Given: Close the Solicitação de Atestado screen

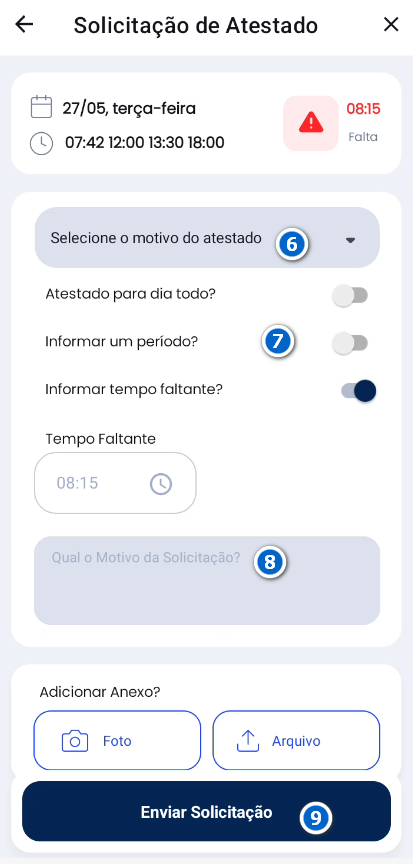Looking at the screenshot, I should click(390, 25).
